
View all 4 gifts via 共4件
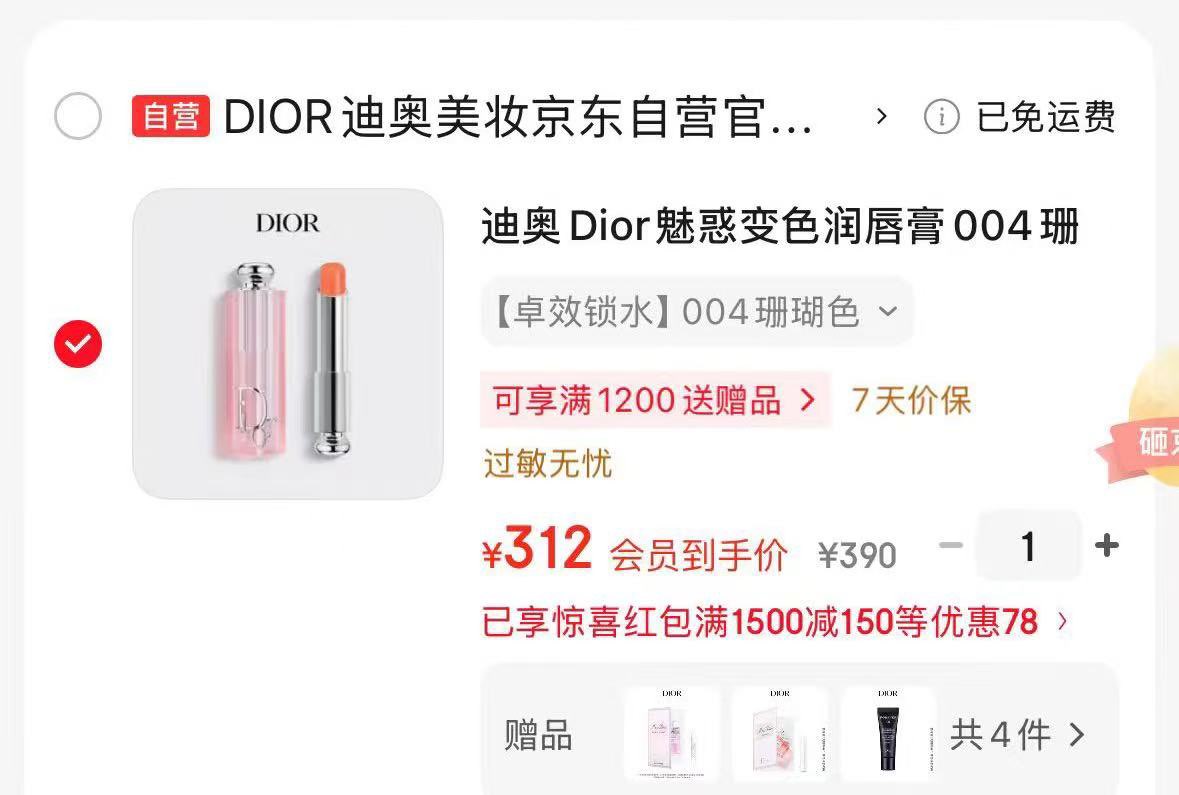point(1017,734)
